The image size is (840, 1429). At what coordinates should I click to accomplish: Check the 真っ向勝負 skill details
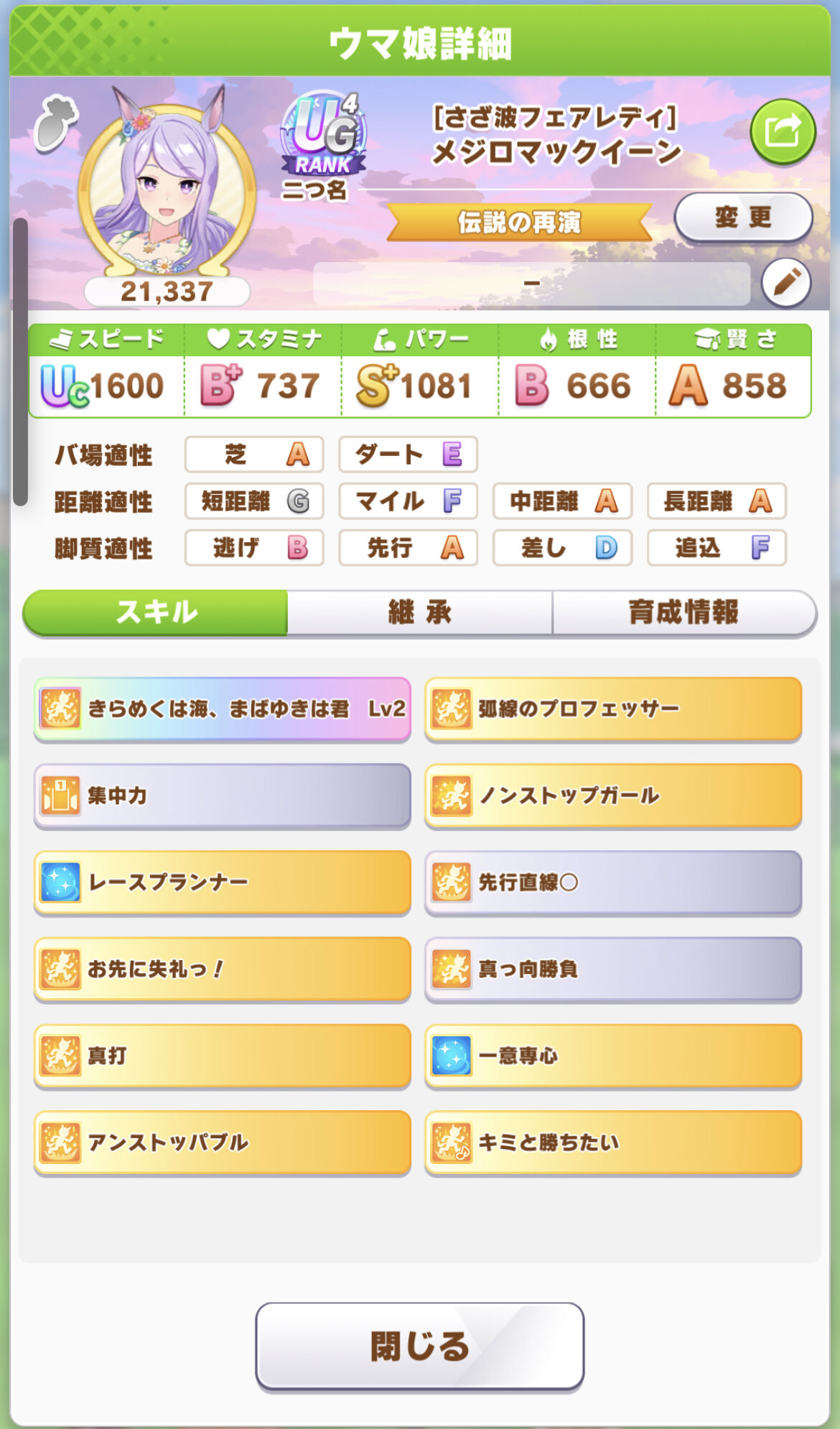613,969
